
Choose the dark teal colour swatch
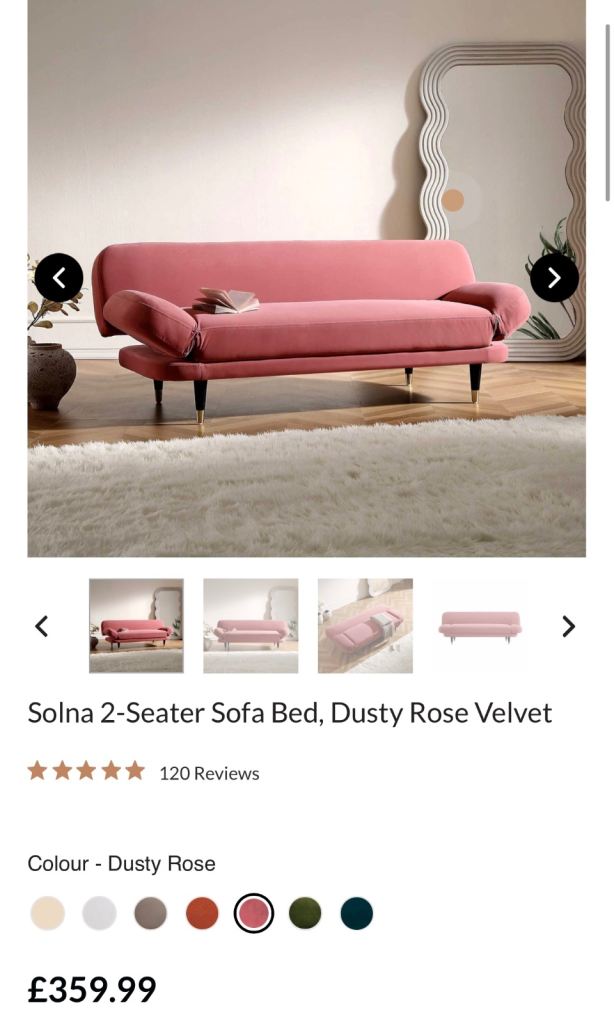pyautogui.click(x=356, y=913)
